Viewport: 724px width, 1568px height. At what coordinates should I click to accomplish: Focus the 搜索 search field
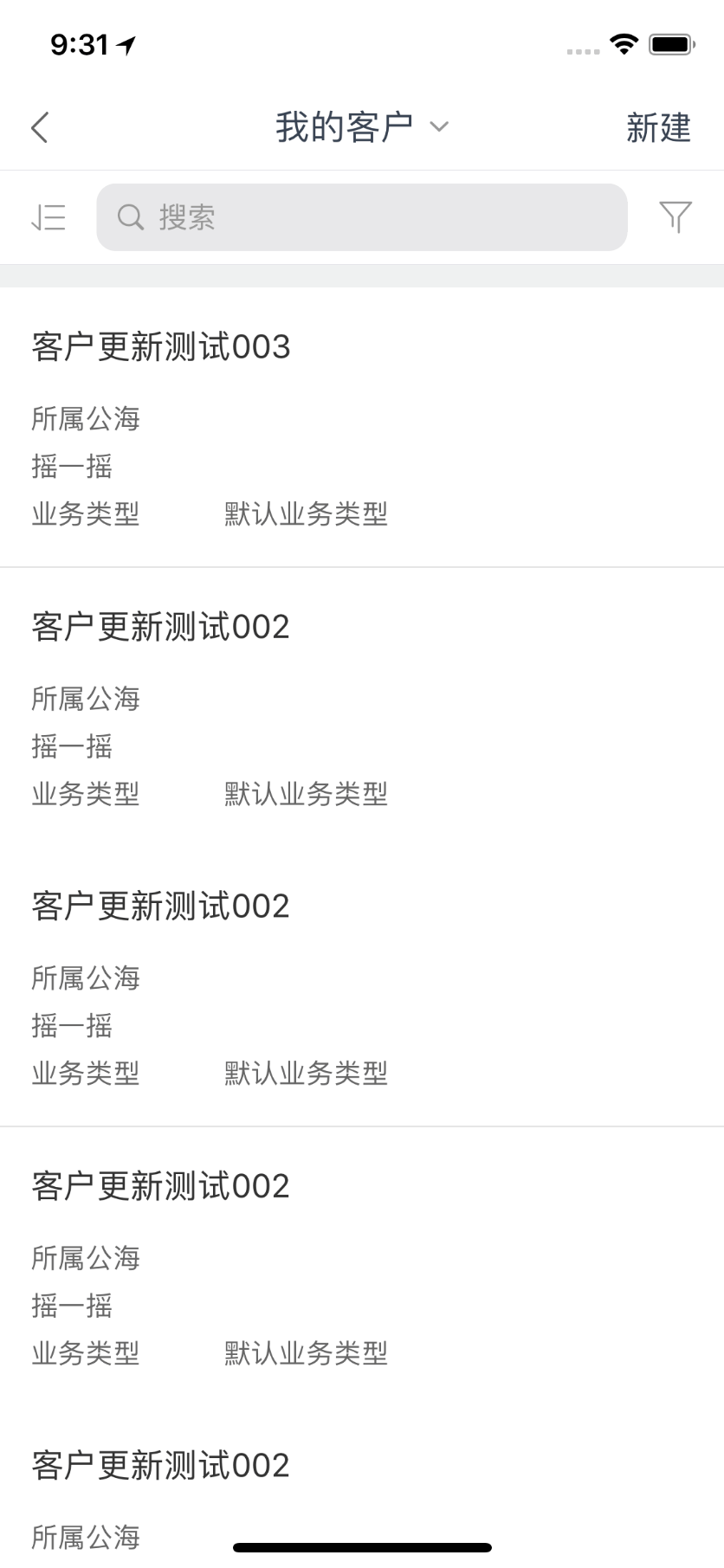pos(362,217)
